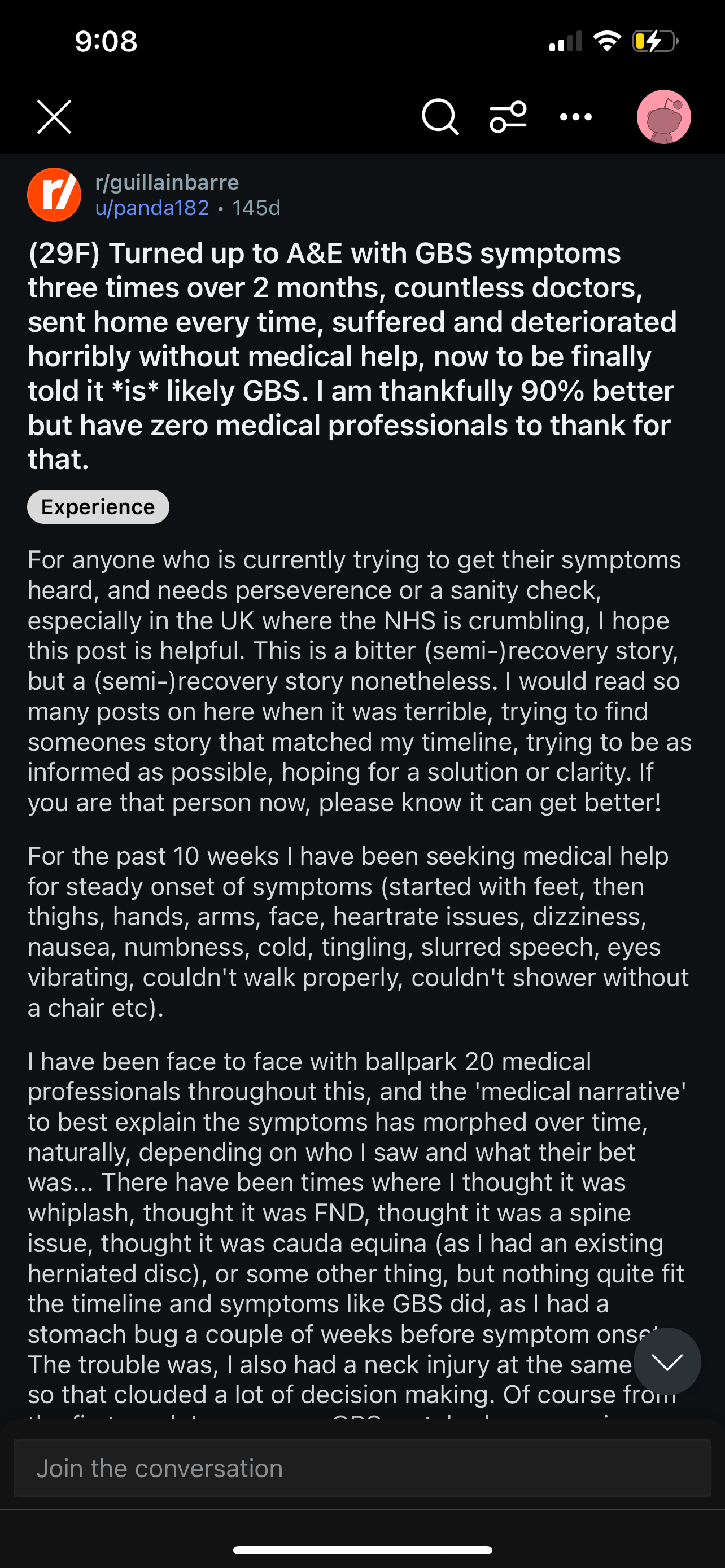
Task: Close the post view
Action: [54, 117]
